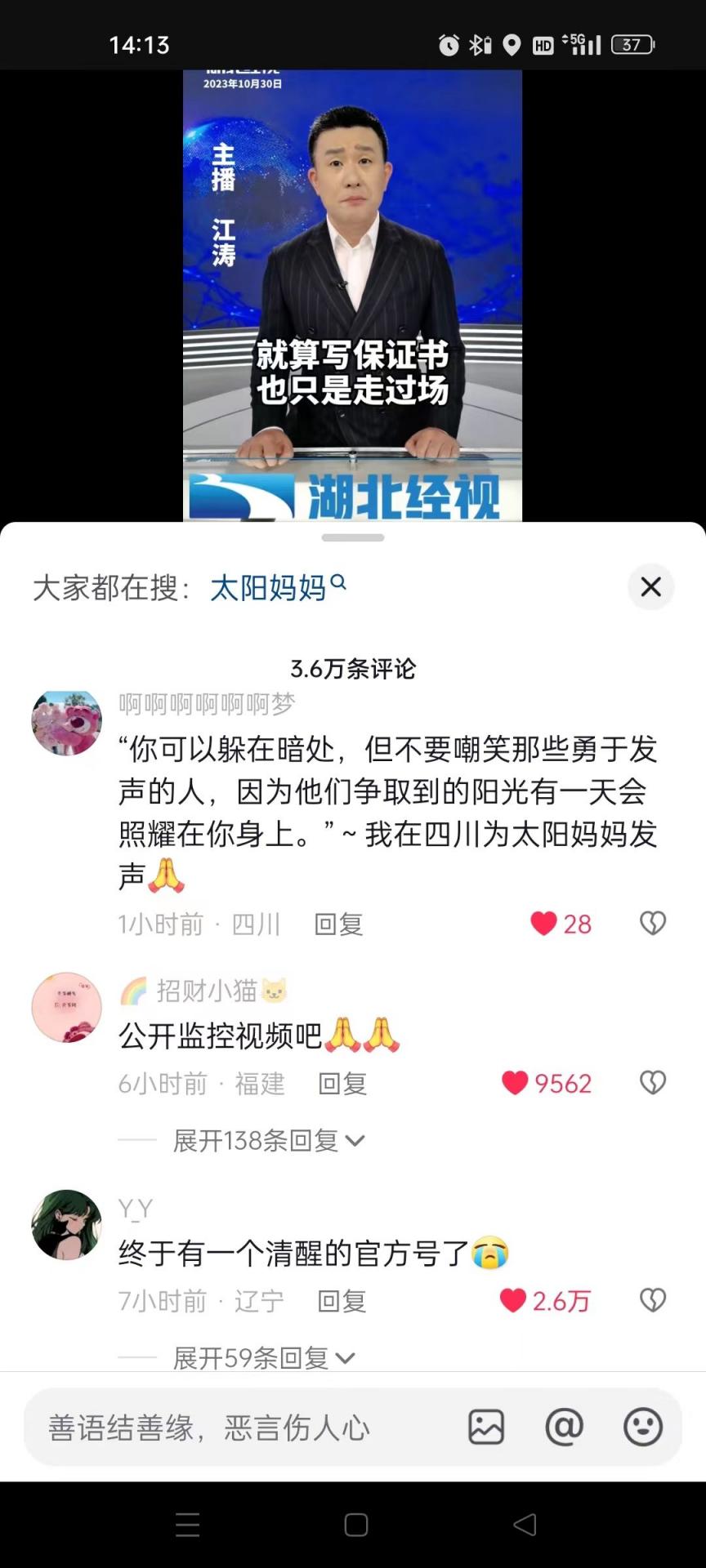Viewport: 706px width, 1568px height.
Task: Dislike the comment by Y.Y
Action: (x=652, y=1300)
